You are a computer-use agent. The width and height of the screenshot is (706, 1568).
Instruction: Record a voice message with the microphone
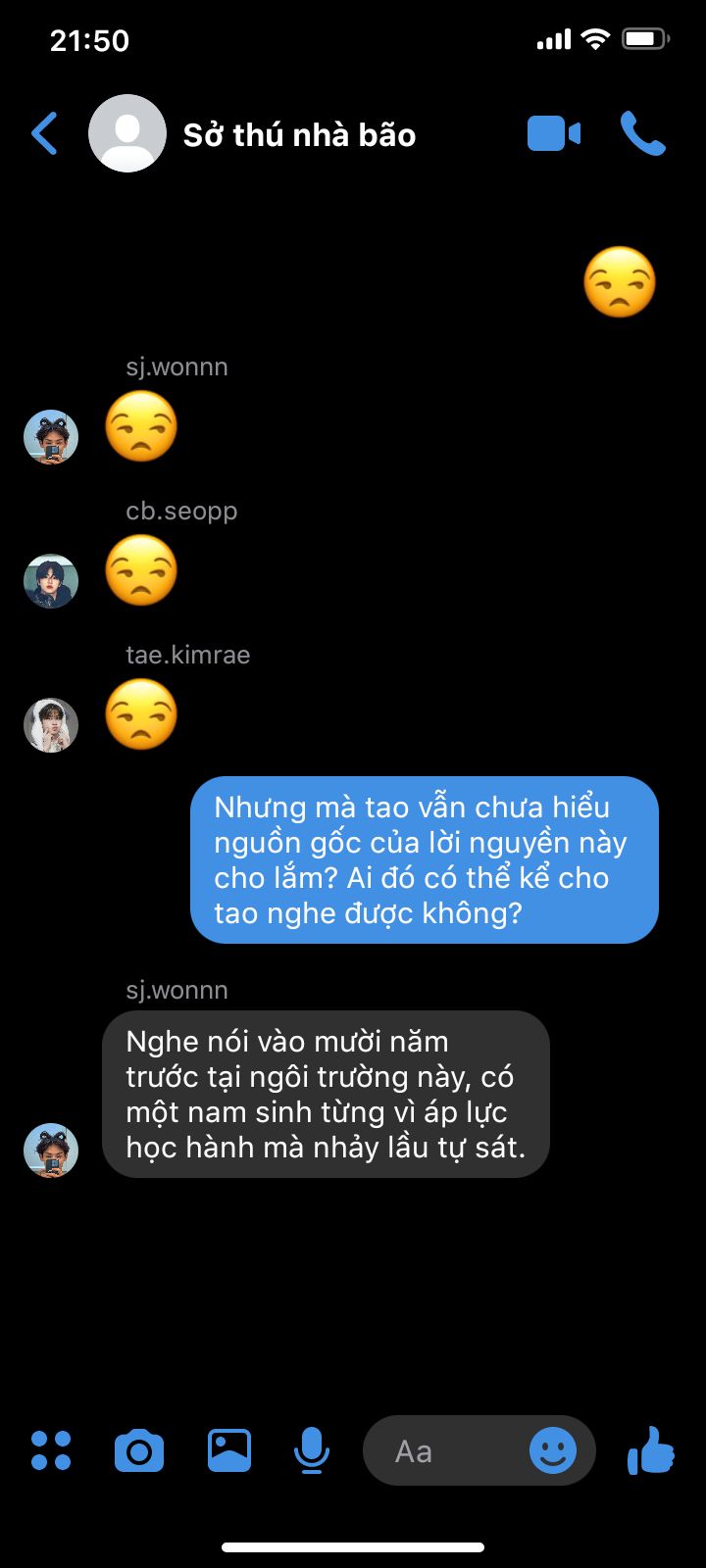tap(312, 1450)
